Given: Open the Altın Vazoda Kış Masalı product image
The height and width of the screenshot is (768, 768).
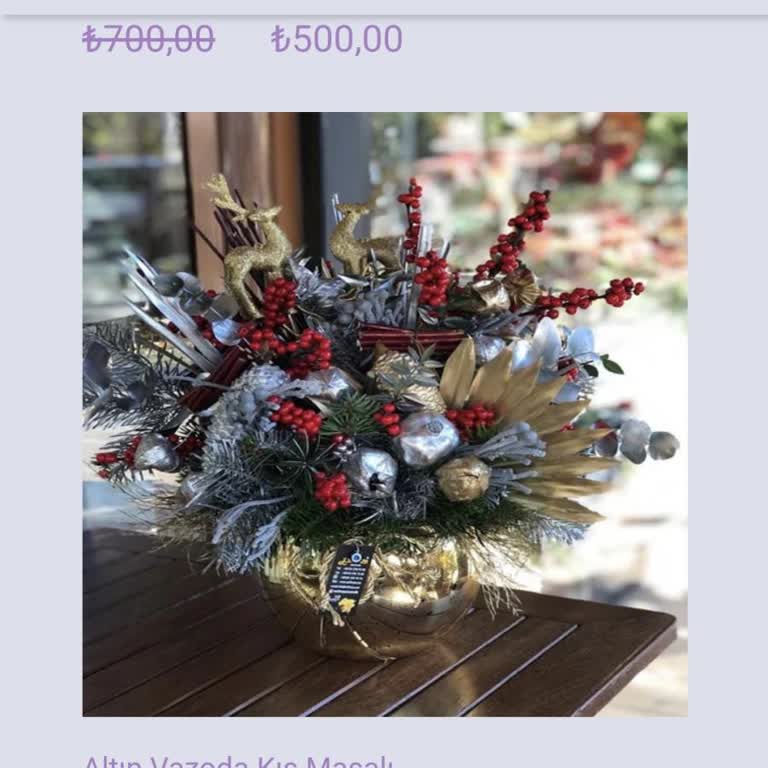Looking at the screenshot, I should click(x=384, y=414).
